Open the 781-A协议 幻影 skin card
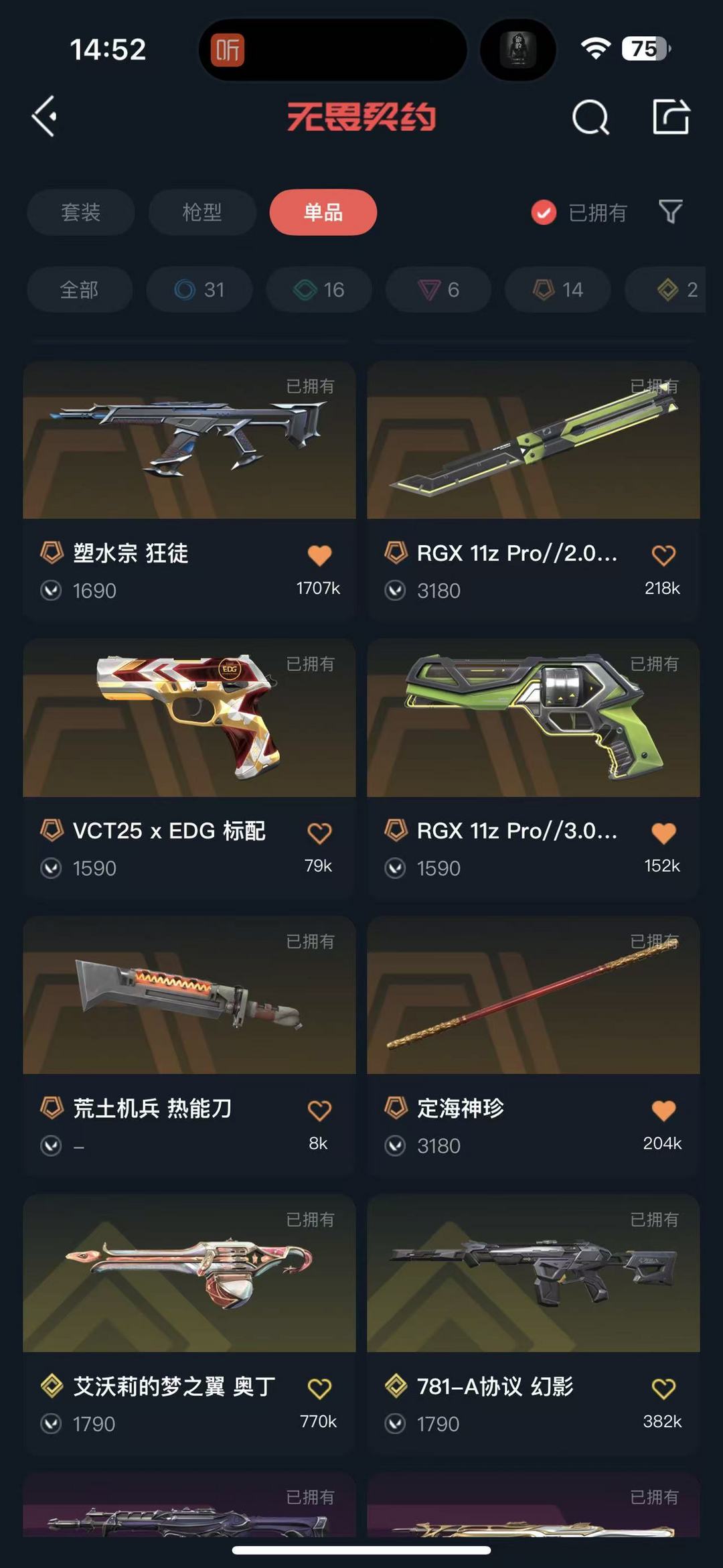Viewport: 723px width, 1568px height. [534, 1324]
